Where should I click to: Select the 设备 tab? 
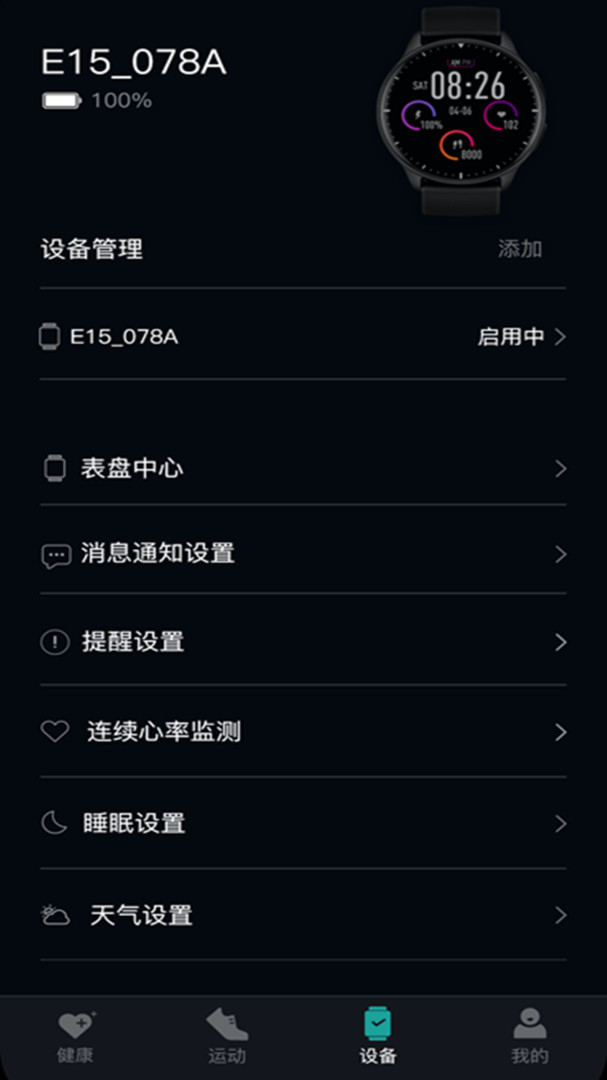[x=378, y=1036]
